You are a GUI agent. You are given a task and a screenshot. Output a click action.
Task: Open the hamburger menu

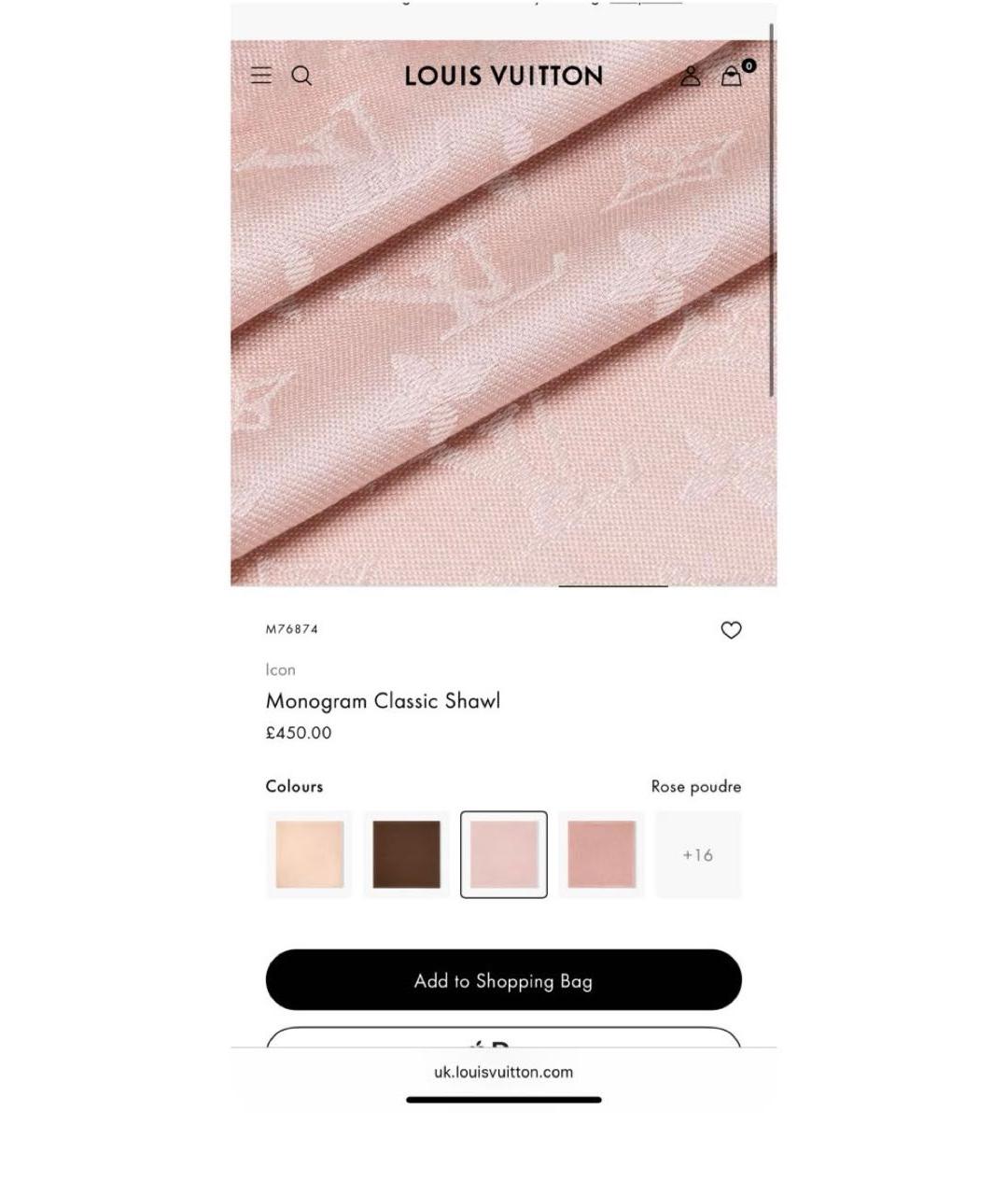261,76
